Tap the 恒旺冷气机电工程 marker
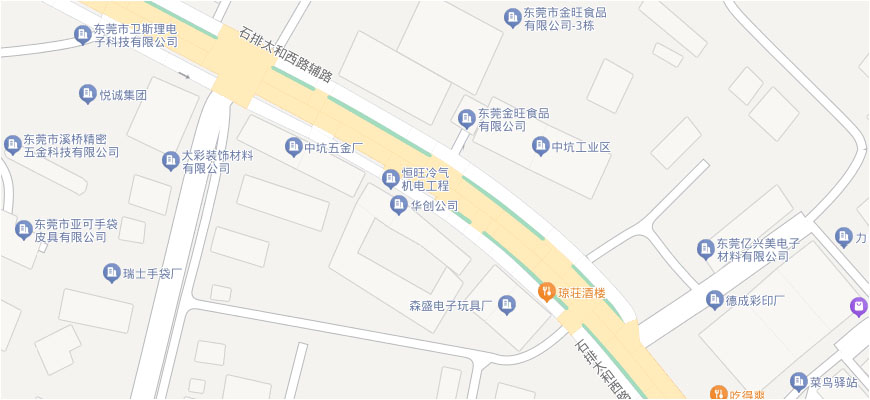The width and height of the screenshot is (870, 400). pyautogui.click(x=391, y=179)
